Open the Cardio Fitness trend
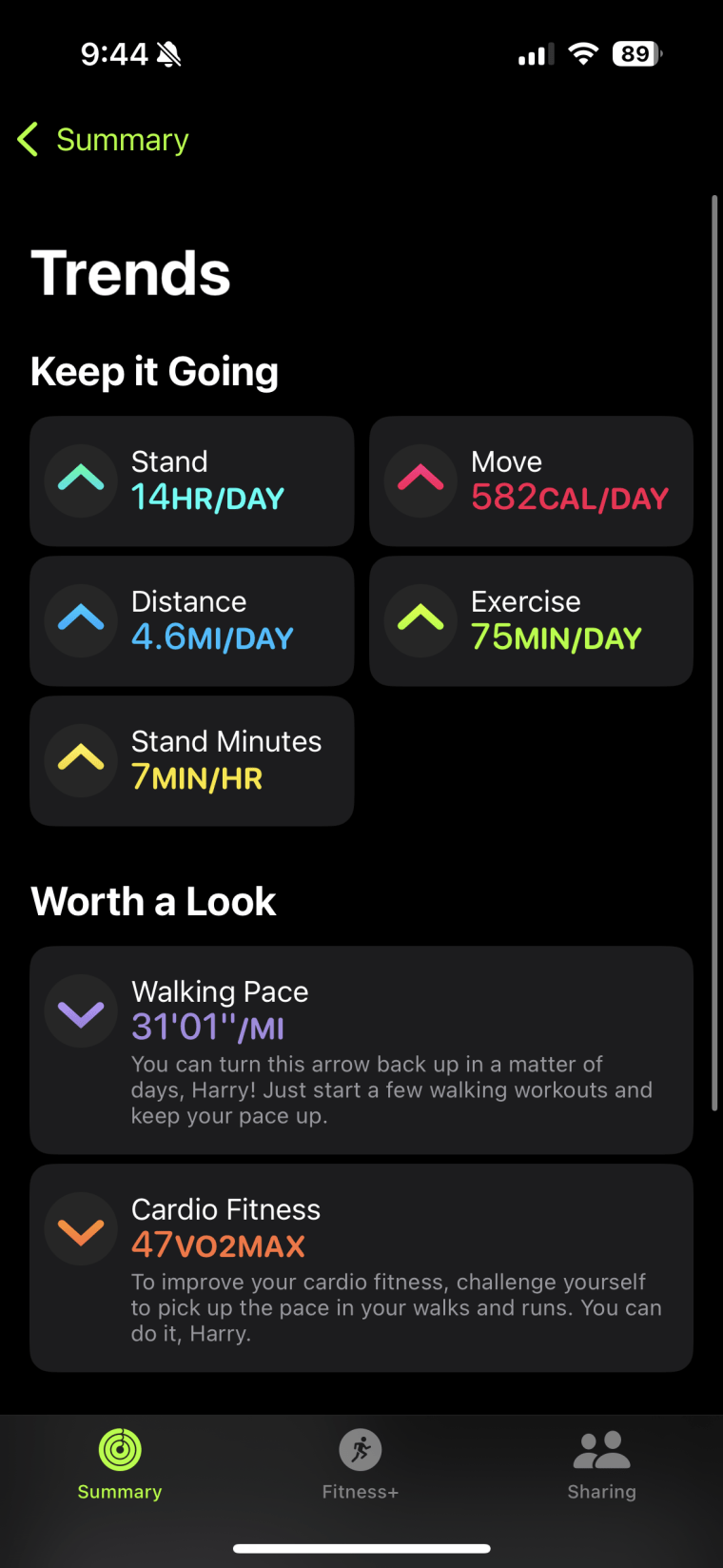Screen dimensions: 723x1568 361,1267
